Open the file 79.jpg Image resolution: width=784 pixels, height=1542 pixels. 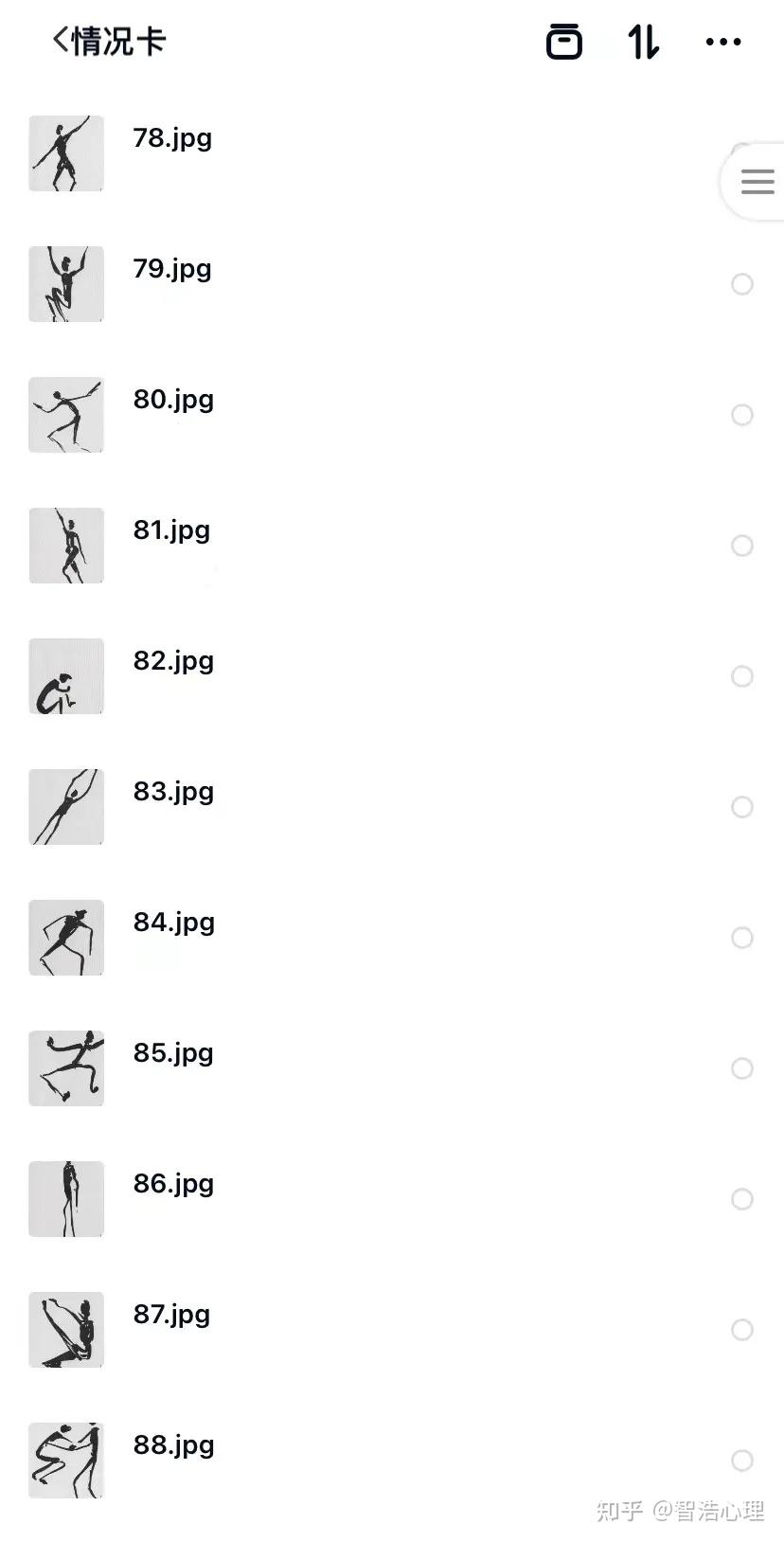(172, 269)
